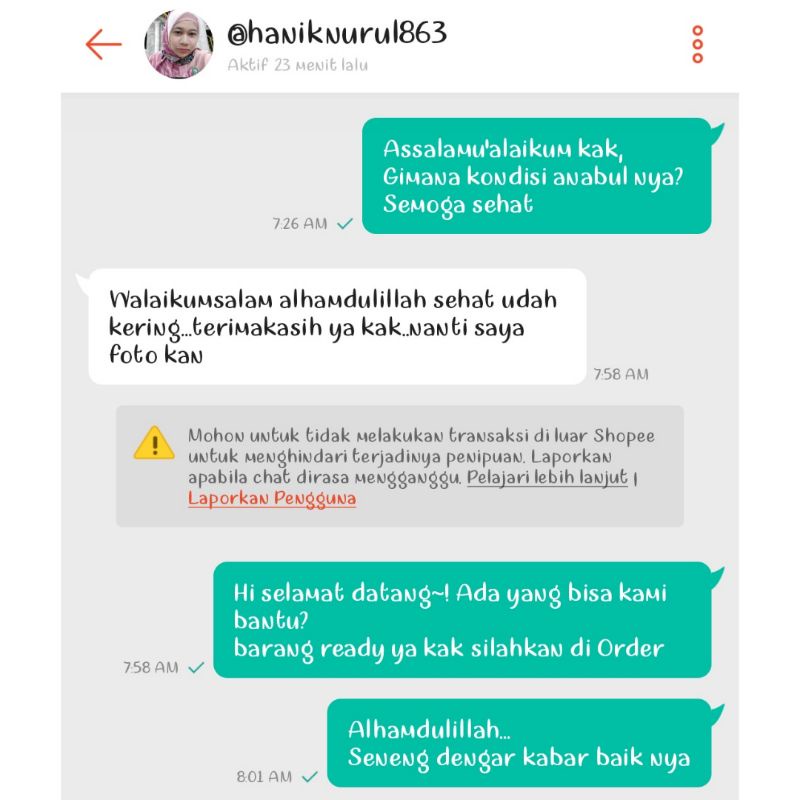800x800 pixels.
Task: Open haniknurul863's profile picture
Action: pos(178,45)
